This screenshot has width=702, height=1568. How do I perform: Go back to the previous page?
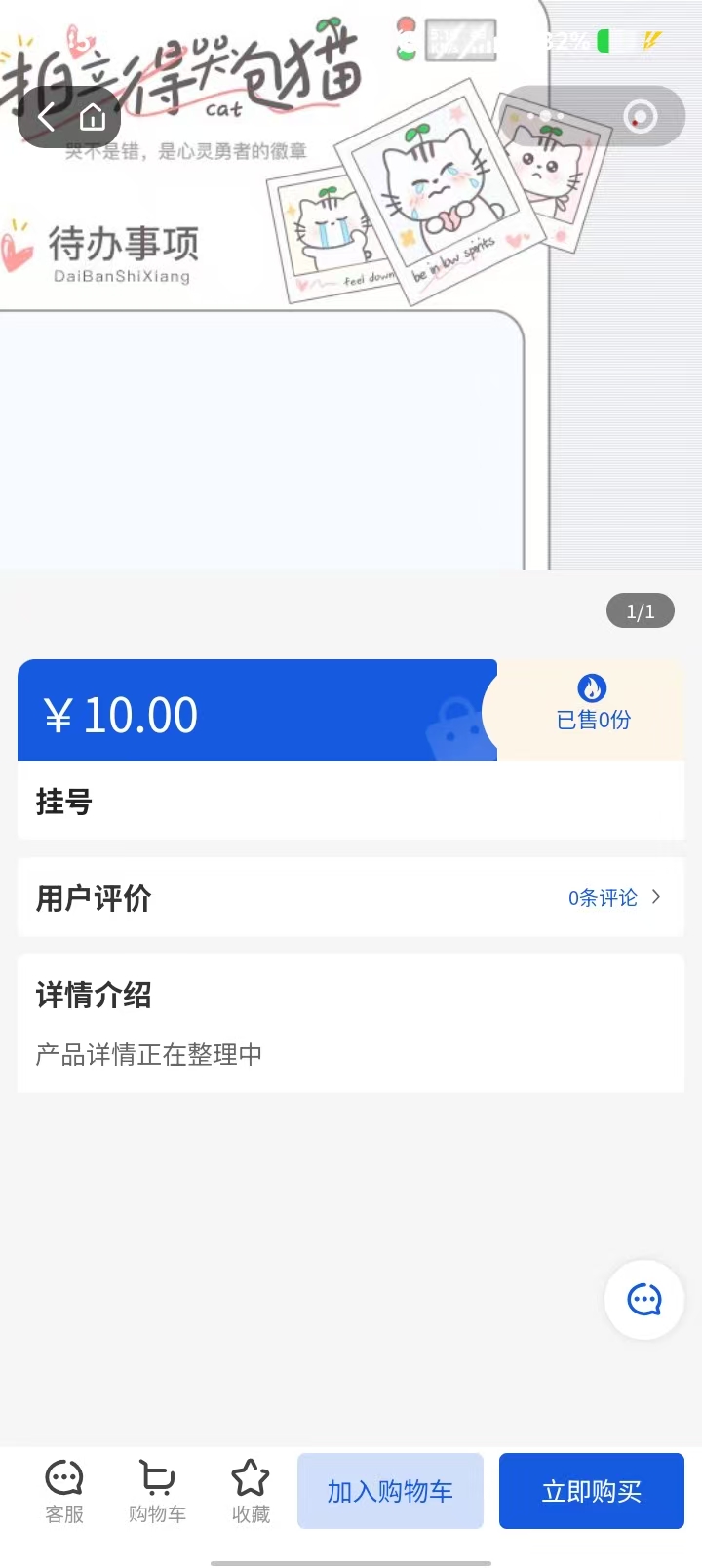(46, 118)
